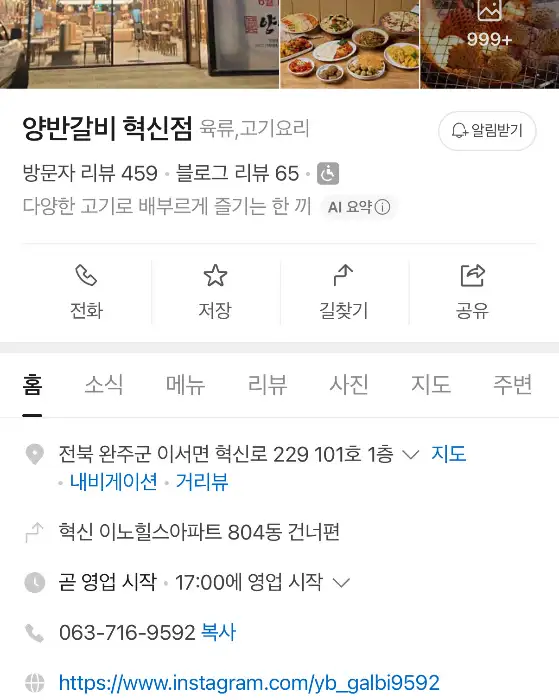Open 거리뷰 street view

202,482
